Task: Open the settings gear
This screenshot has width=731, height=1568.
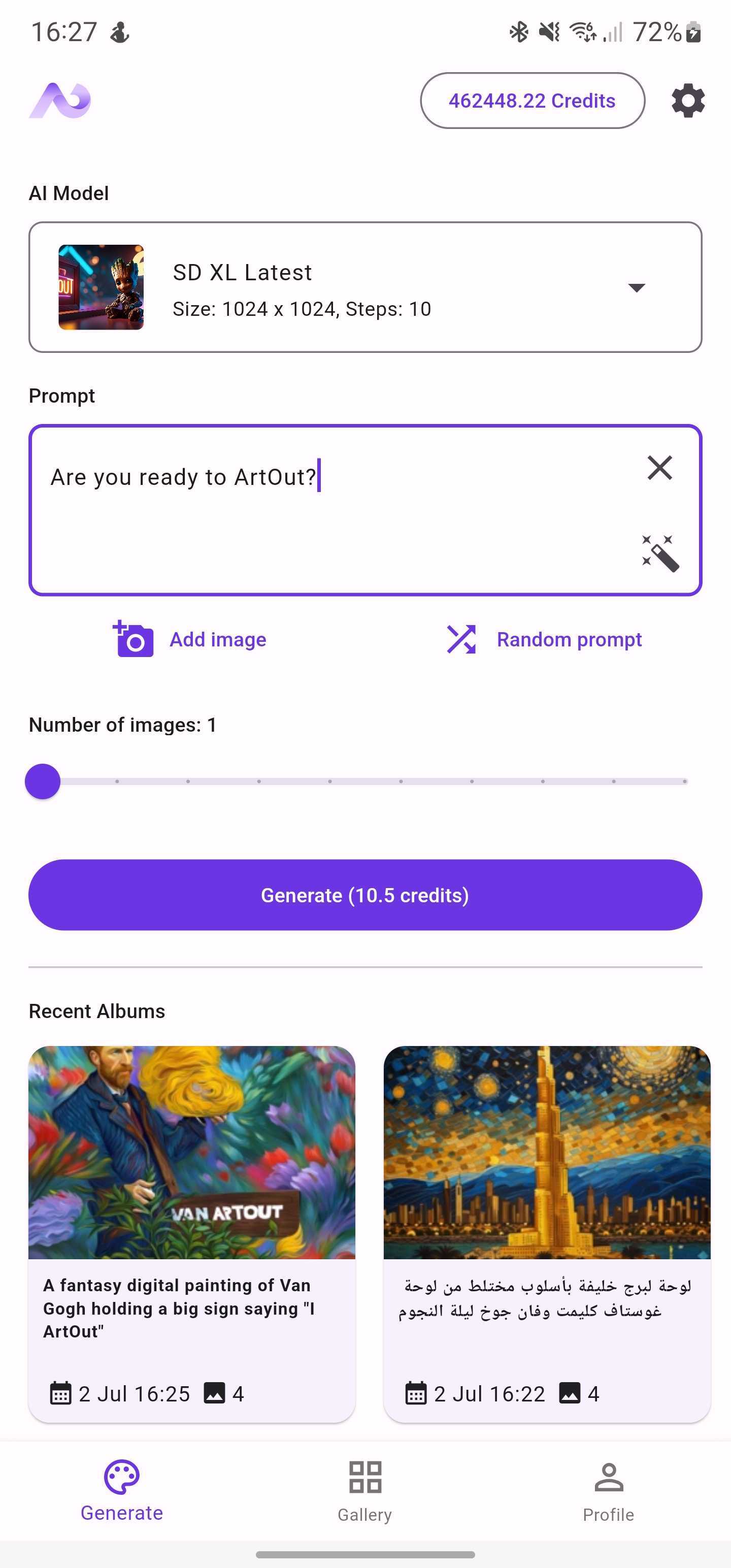Action: pyautogui.click(x=688, y=101)
